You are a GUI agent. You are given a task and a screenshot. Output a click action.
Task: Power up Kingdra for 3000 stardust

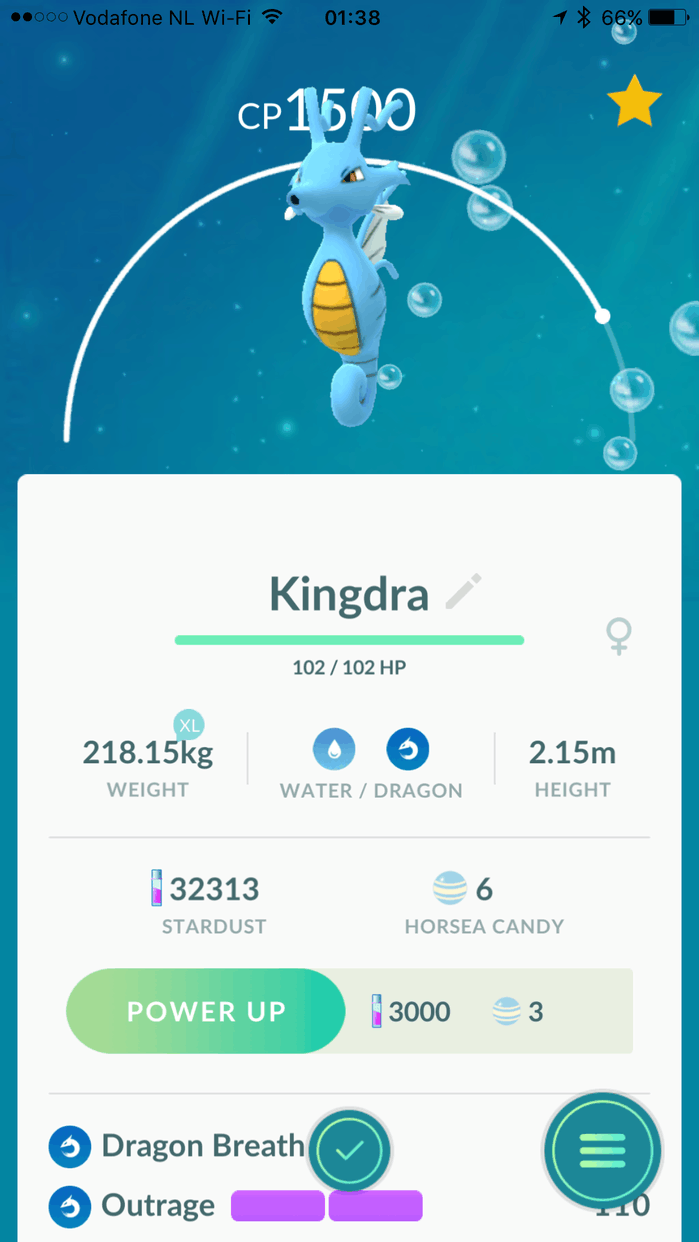coord(206,1011)
